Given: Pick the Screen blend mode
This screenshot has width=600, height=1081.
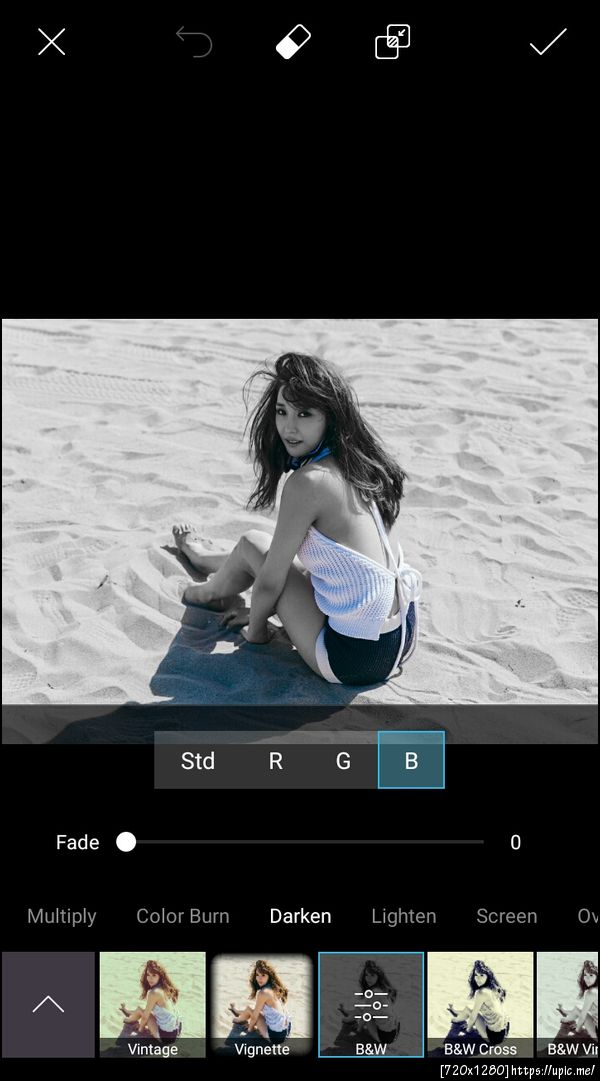Looking at the screenshot, I should click(x=506, y=916).
